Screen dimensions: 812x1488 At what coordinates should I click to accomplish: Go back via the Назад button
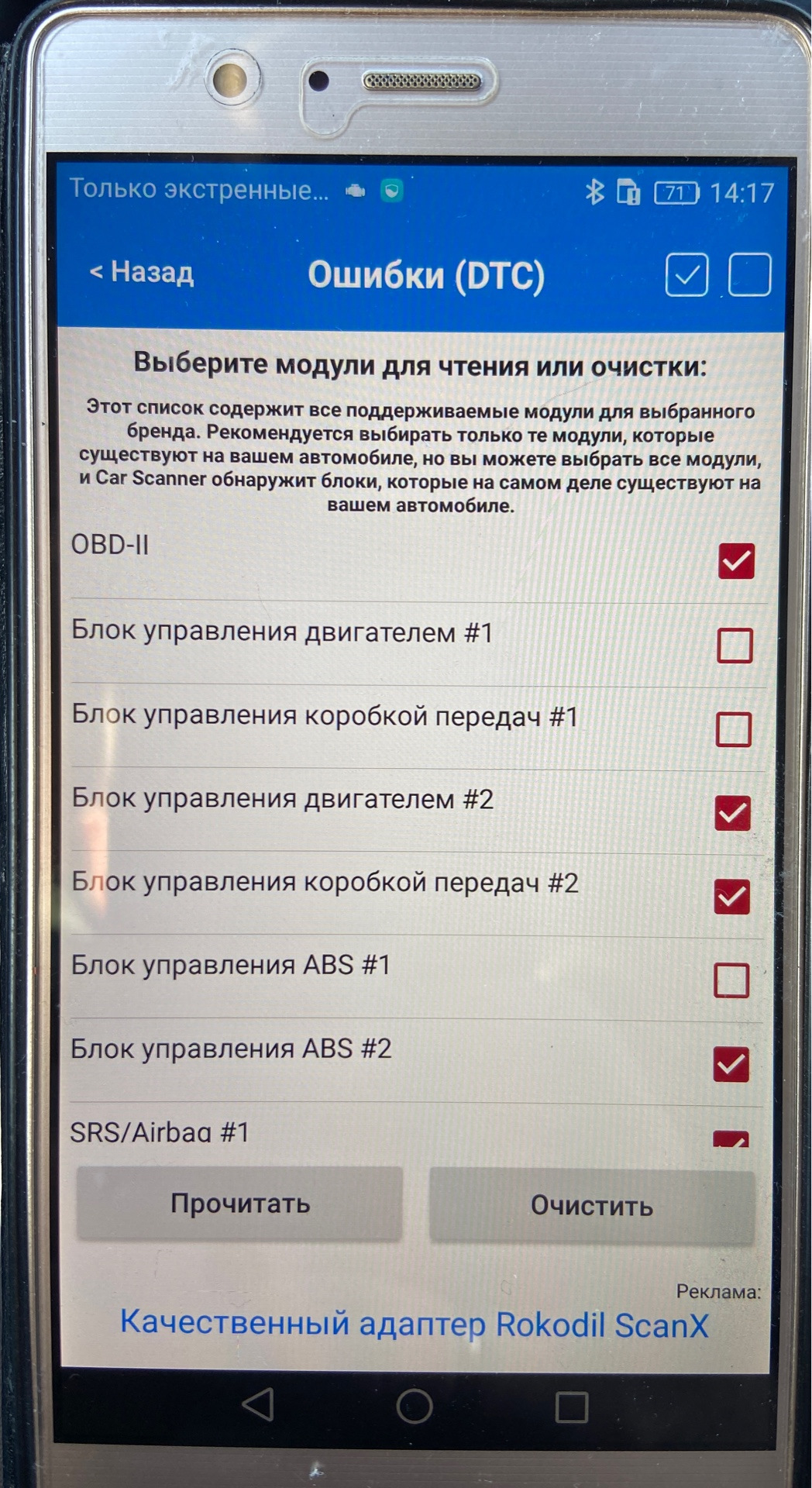pos(142,272)
